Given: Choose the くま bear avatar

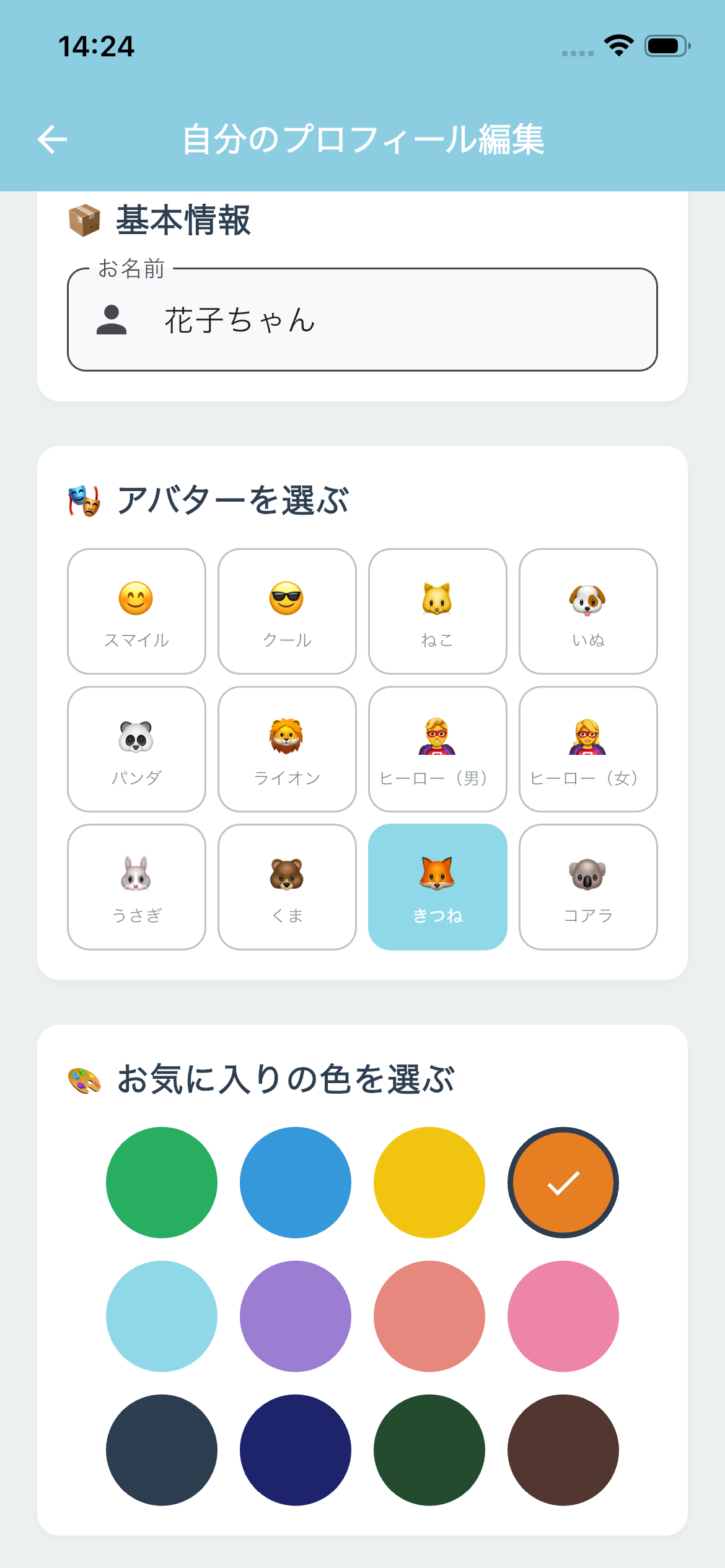Looking at the screenshot, I should 287,887.
